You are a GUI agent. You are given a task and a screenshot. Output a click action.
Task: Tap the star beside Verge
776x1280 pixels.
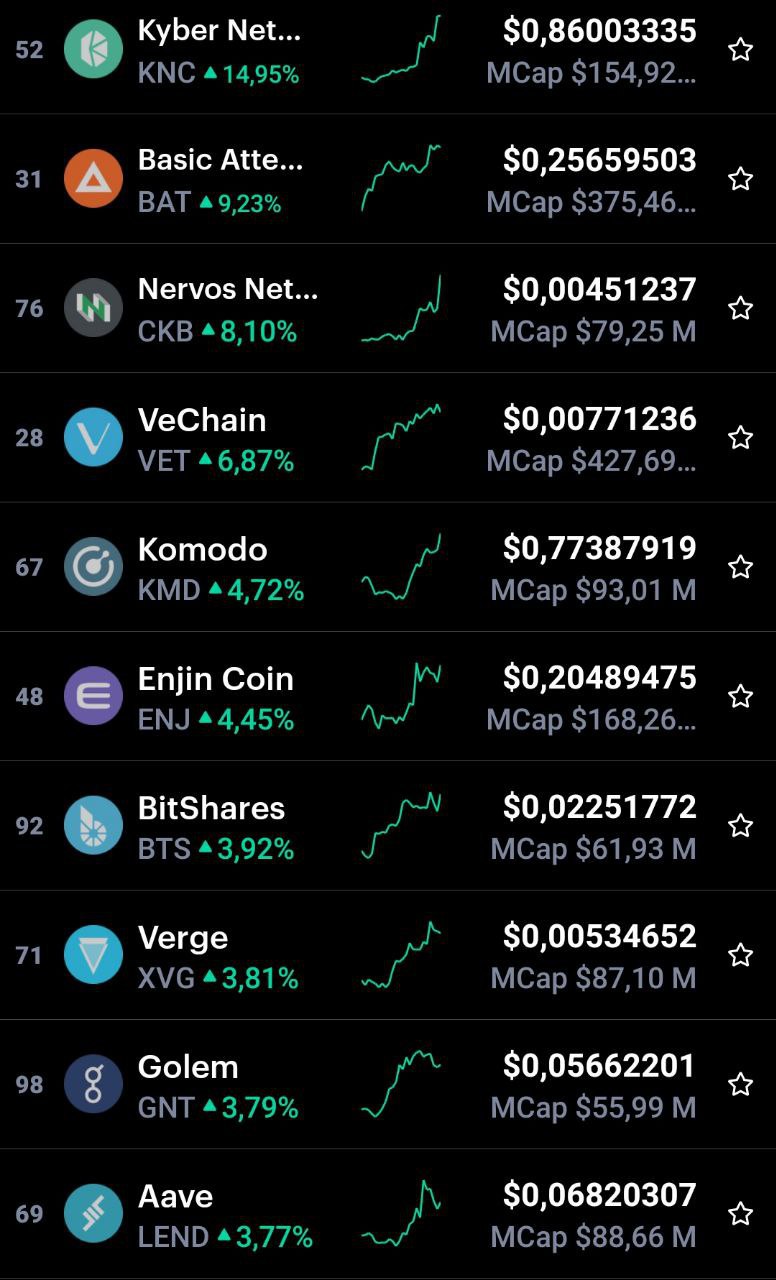click(x=740, y=955)
